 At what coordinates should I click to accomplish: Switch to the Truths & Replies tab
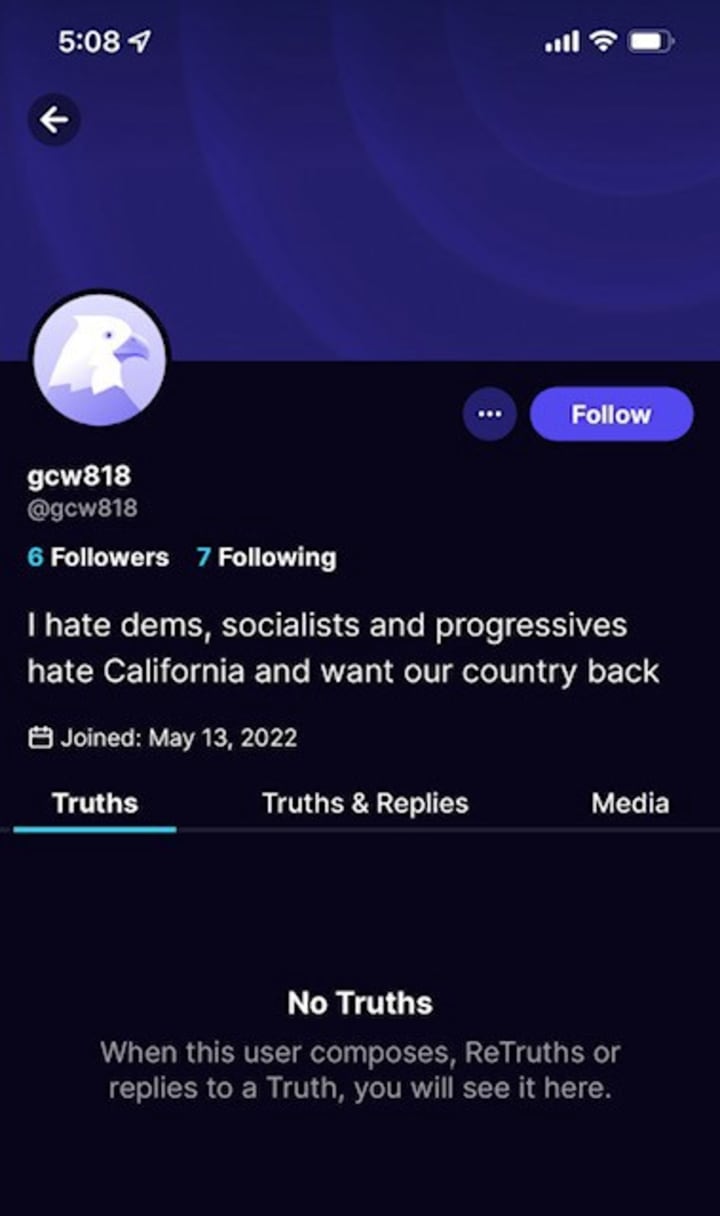click(x=365, y=803)
